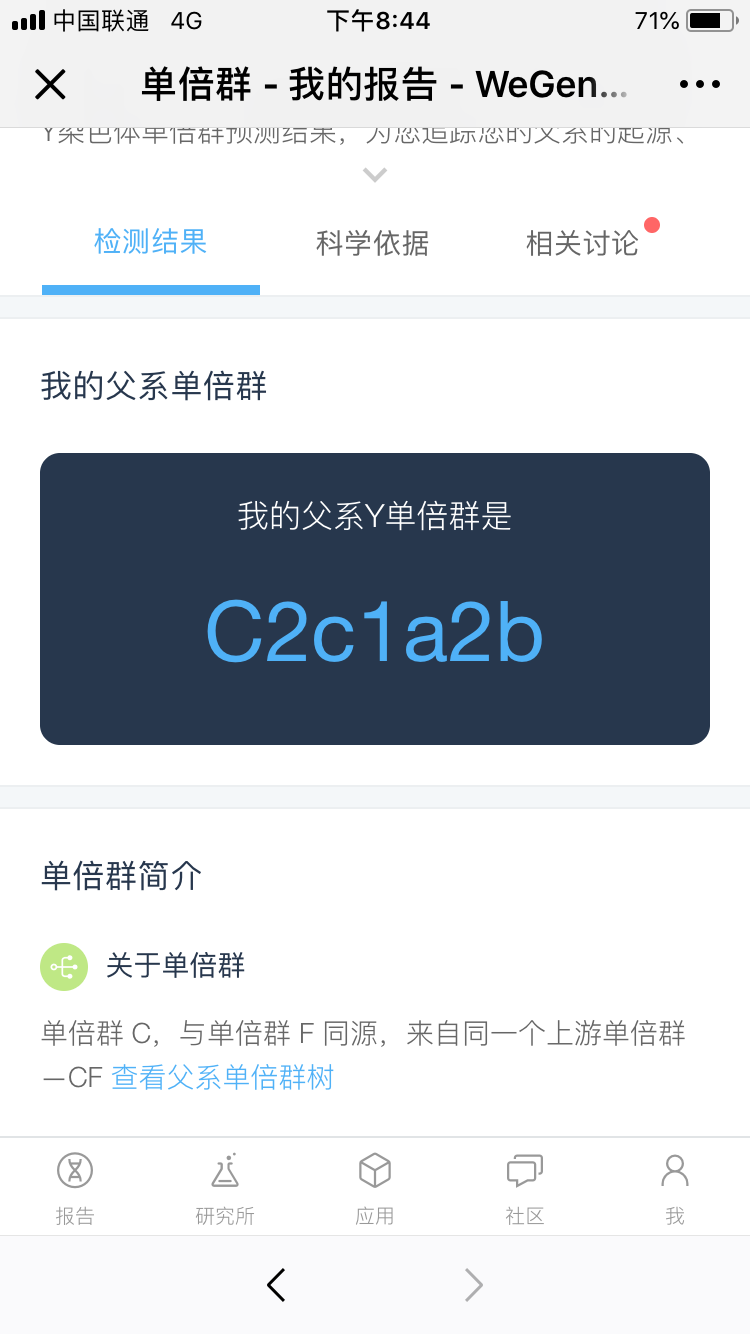The height and width of the screenshot is (1334, 750).
Task: Open the 我 profile tab
Action: tap(675, 1188)
